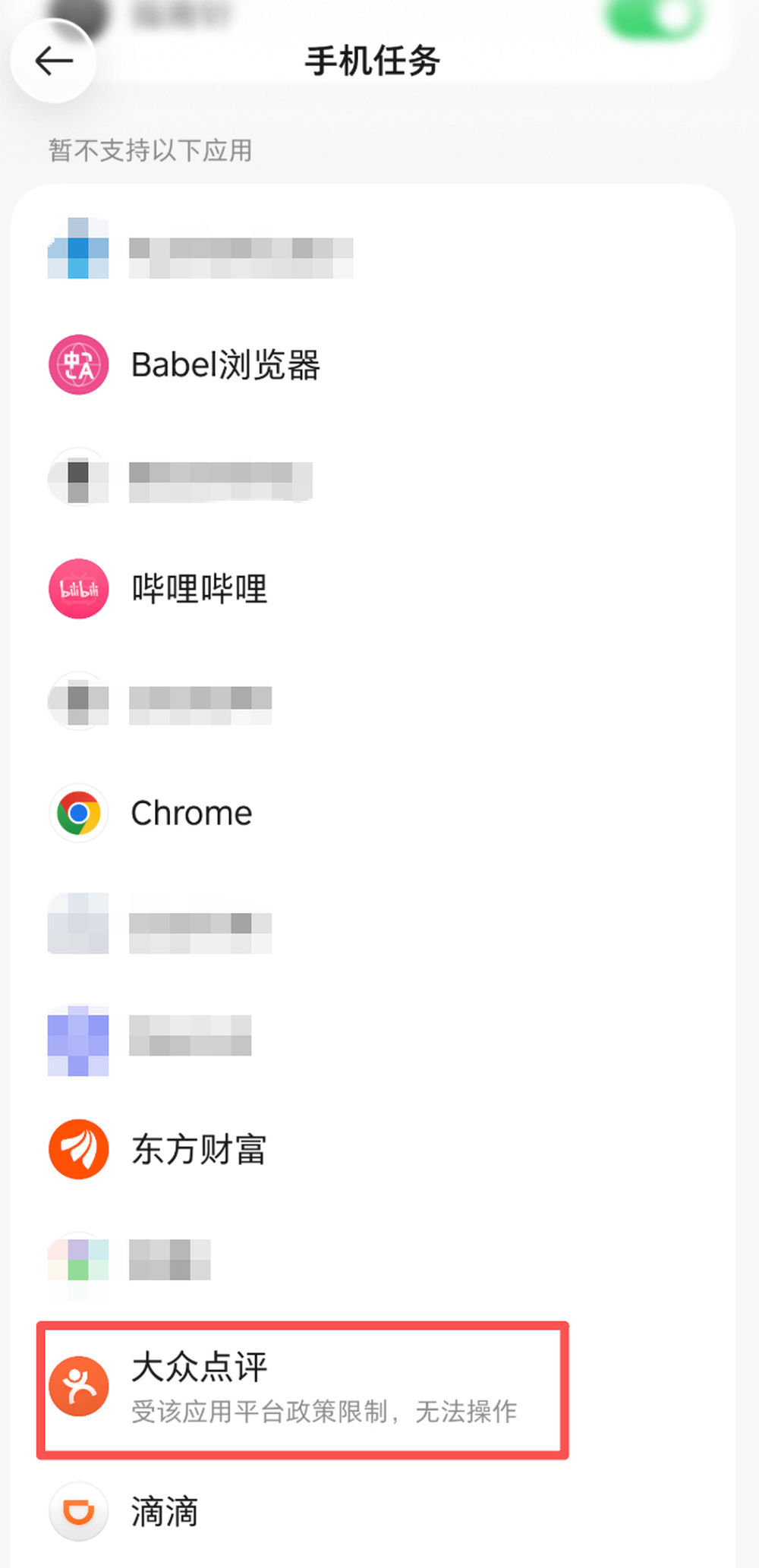759x1568 pixels.
Task: Tap the Chrome row
Action: (x=373, y=813)
